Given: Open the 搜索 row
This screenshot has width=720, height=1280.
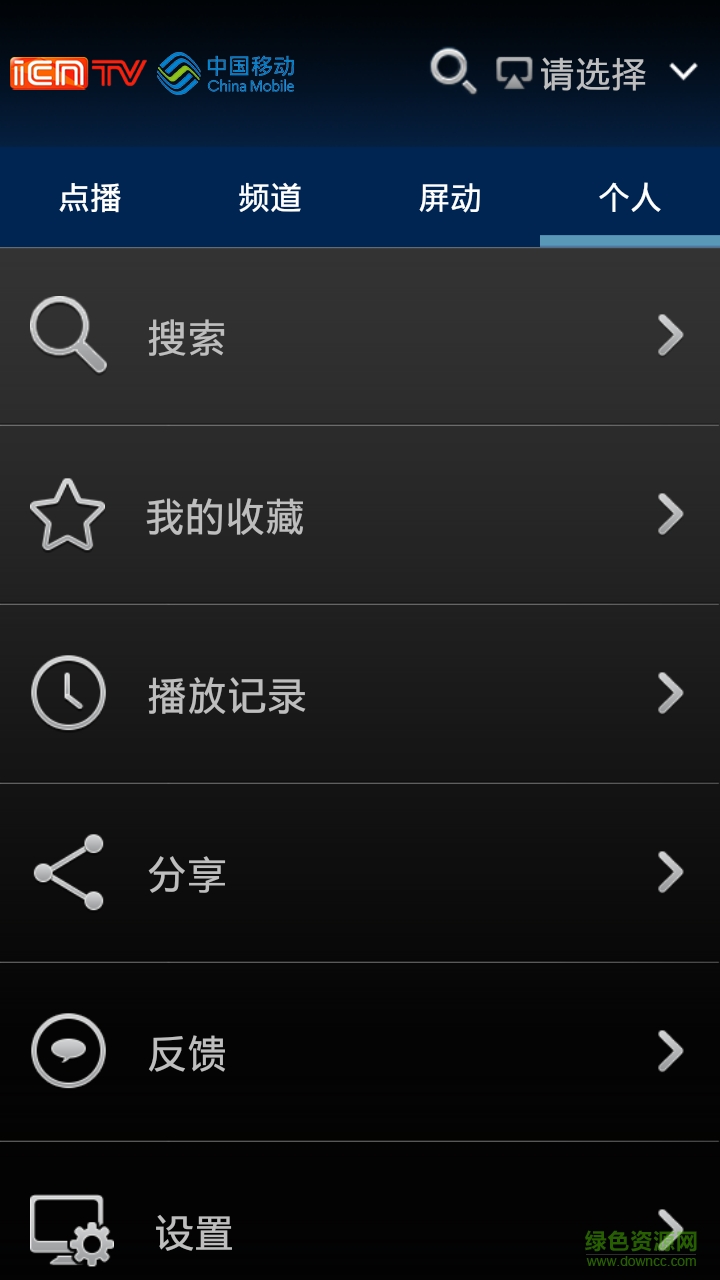Looking at the screenshot, I should pyautogui.click(x=360, y=337).
